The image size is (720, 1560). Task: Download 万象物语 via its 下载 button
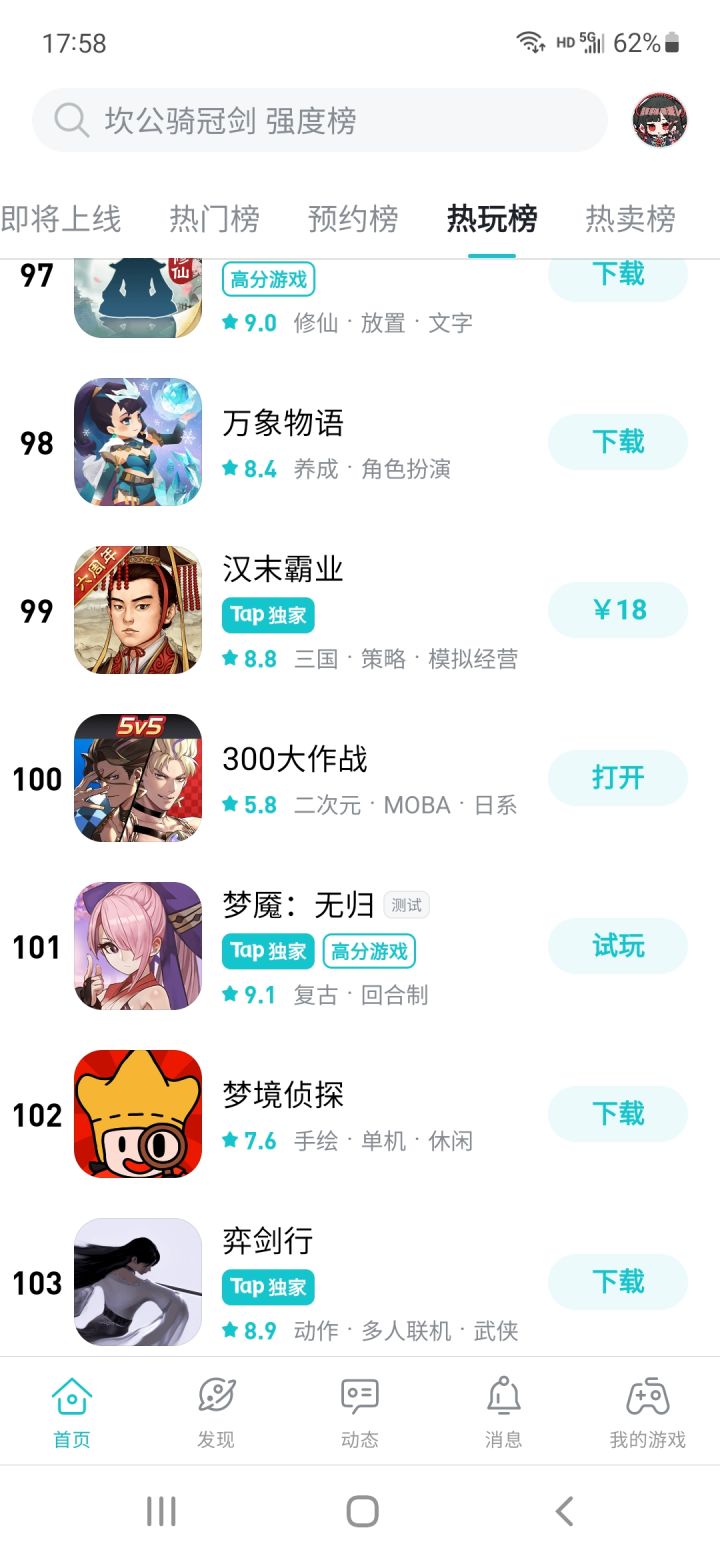[x=618, y=441]
